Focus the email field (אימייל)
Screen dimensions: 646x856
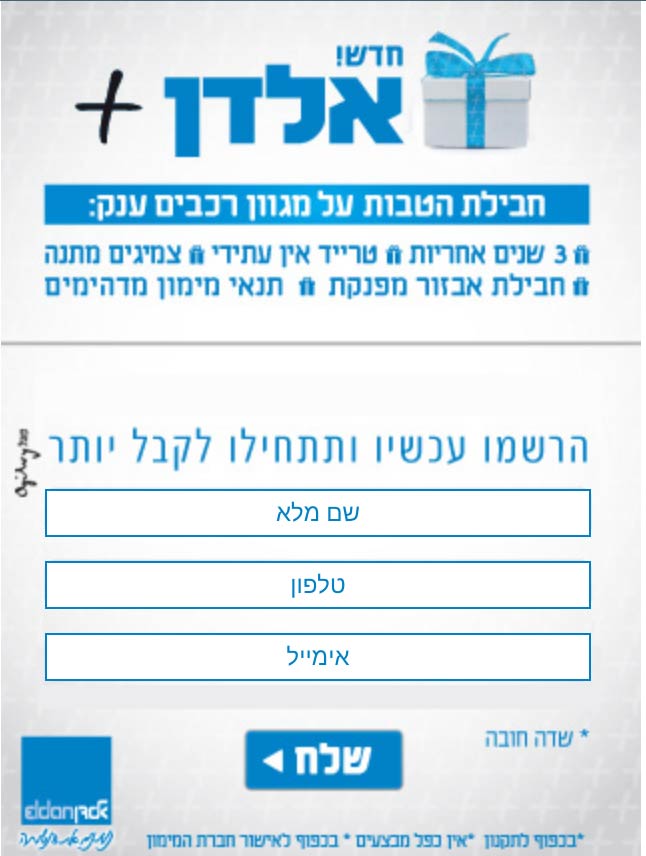click(317, 657)
